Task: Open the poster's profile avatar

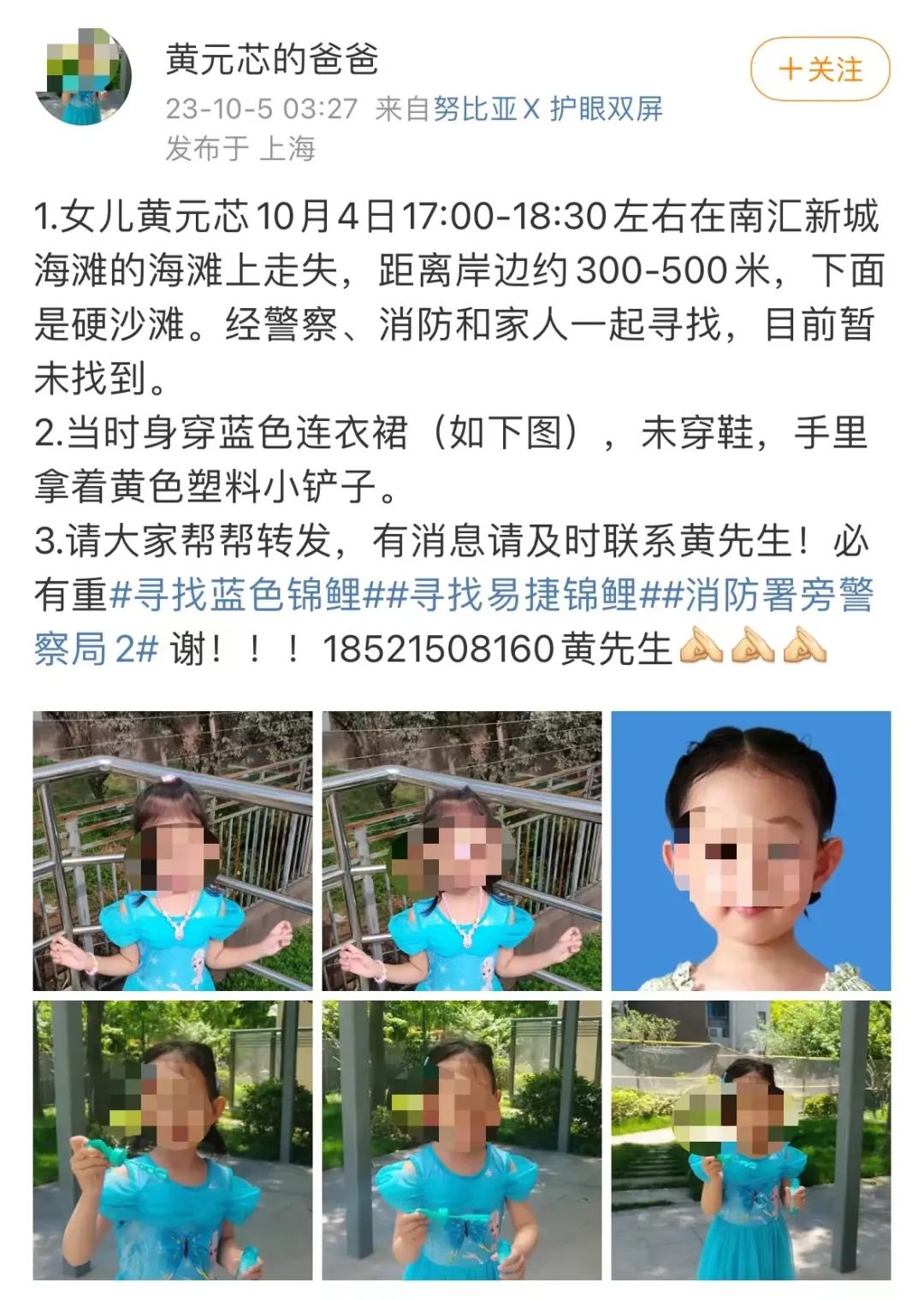Action: [x=83, y=75]
